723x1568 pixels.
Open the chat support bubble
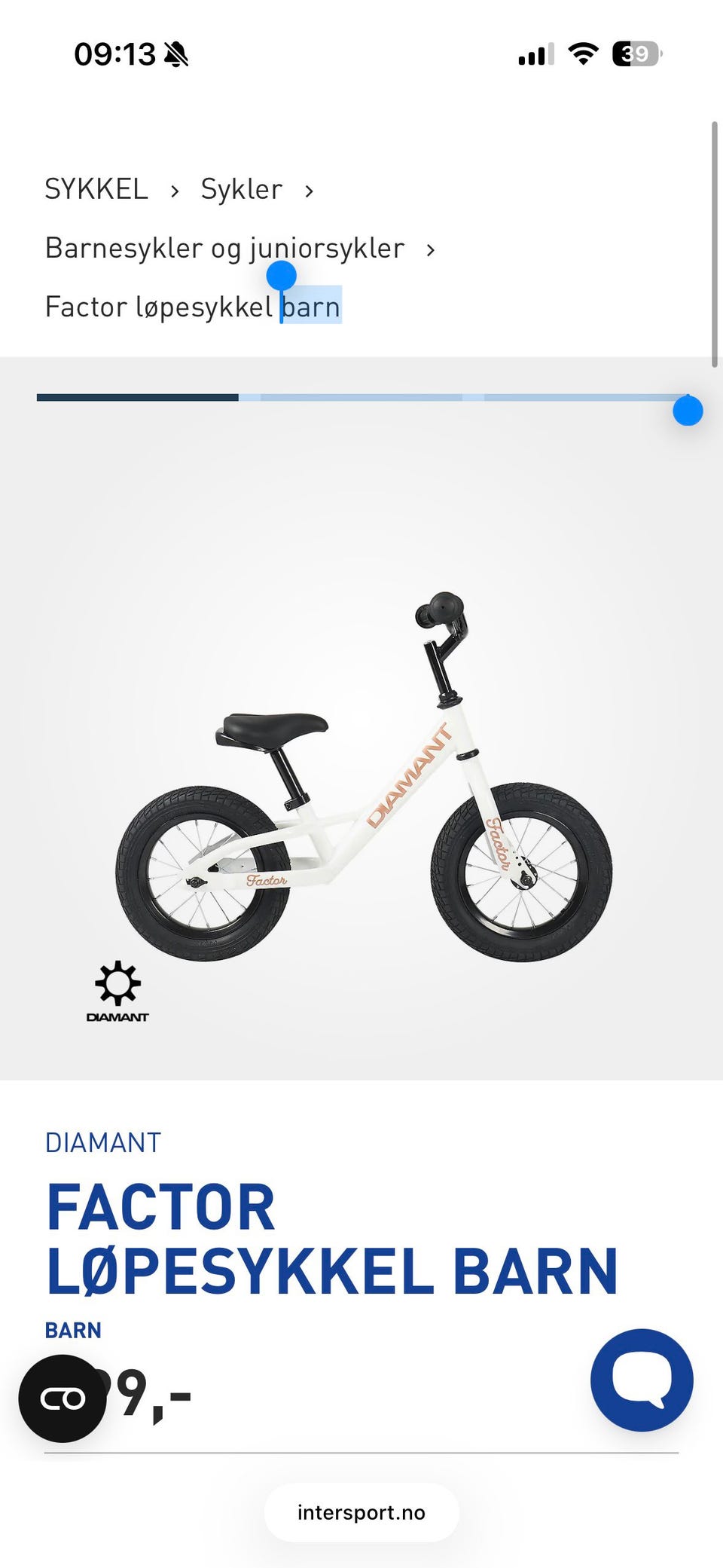pyautogui.click(x=641, y=1380)
